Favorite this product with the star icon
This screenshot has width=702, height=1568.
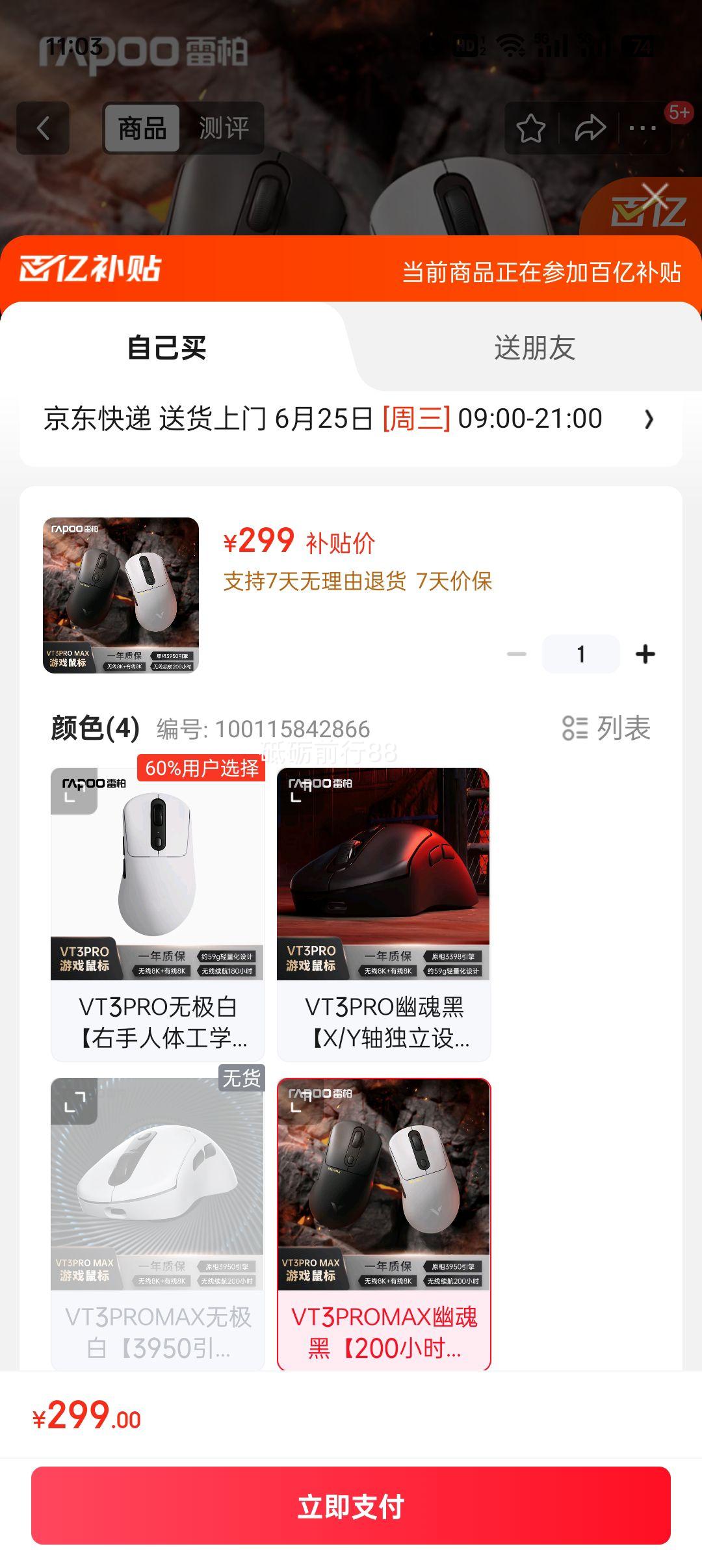click(x=530, y=128)
